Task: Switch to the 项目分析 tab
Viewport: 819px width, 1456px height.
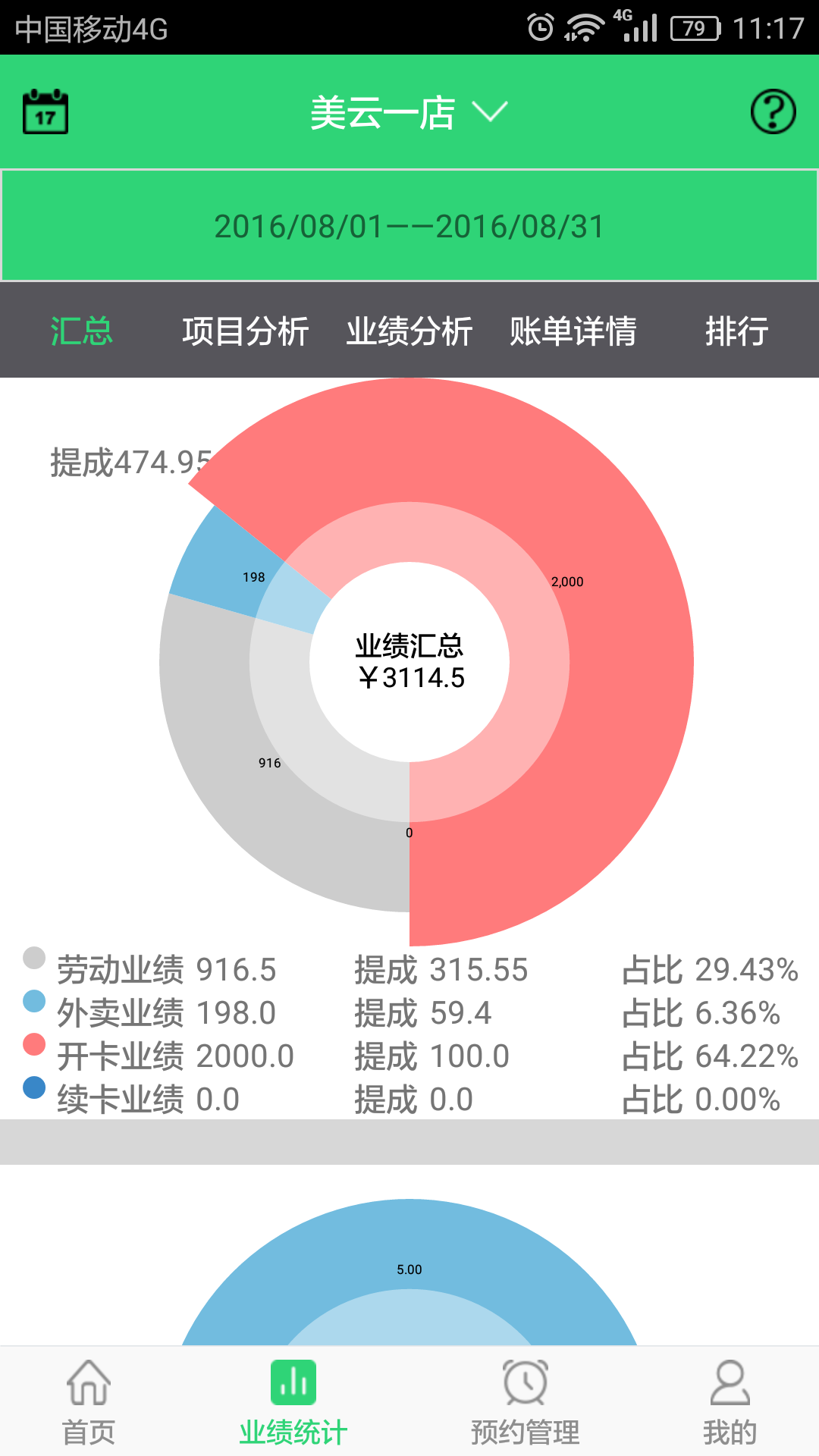Action: click(x=245, y=331)
